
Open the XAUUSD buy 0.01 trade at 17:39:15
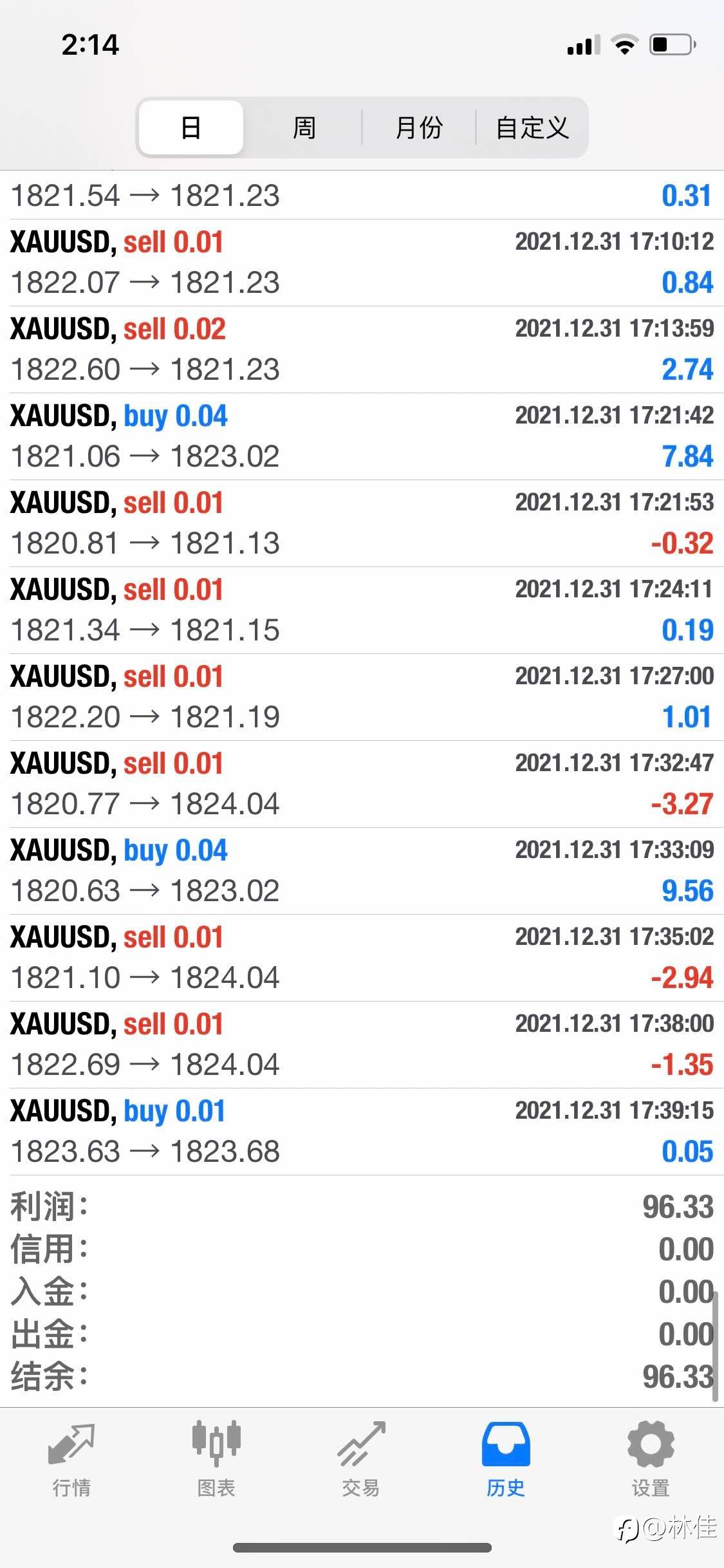(x=362, y=1132)
